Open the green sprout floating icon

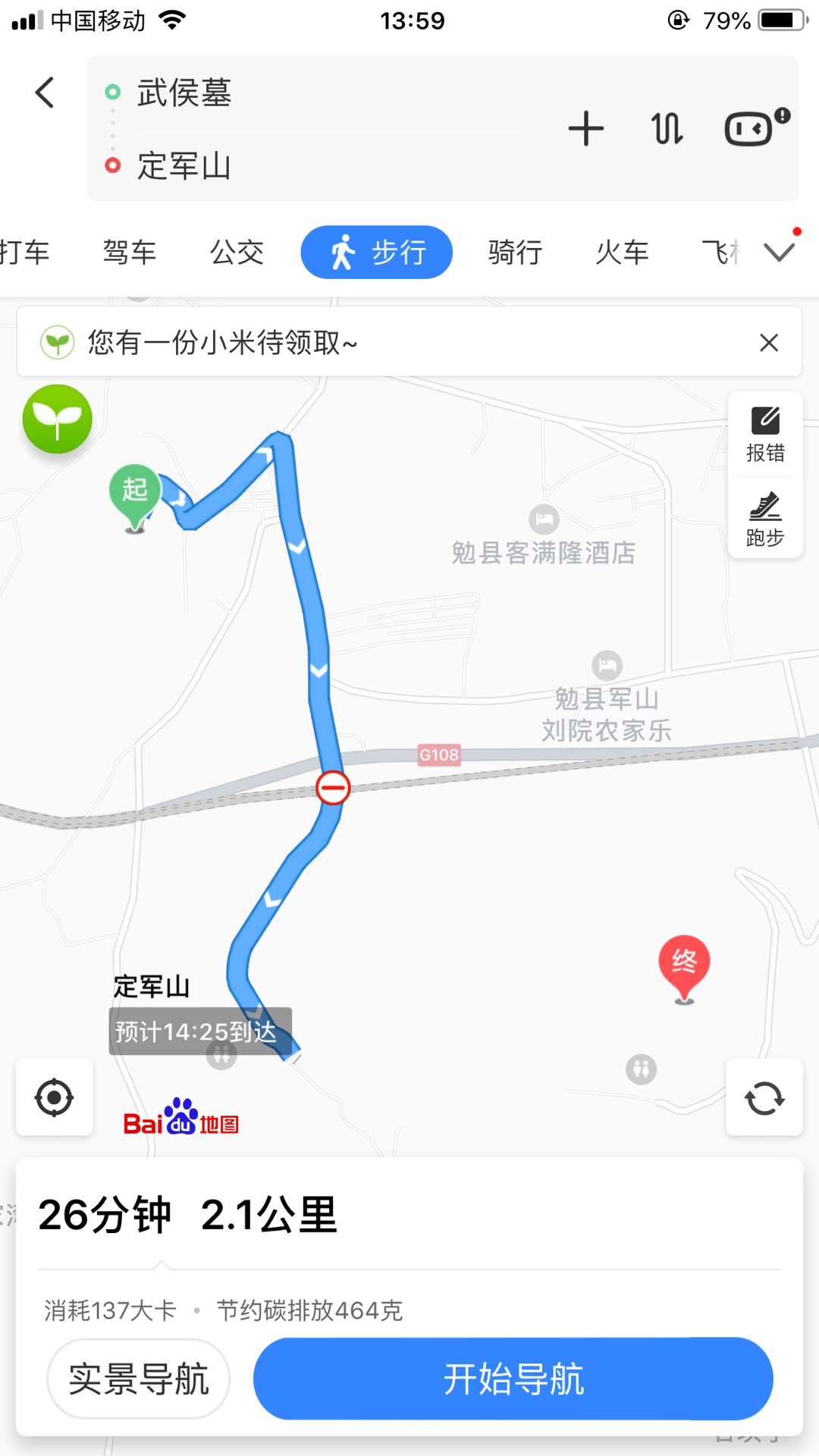click(58, 419)
